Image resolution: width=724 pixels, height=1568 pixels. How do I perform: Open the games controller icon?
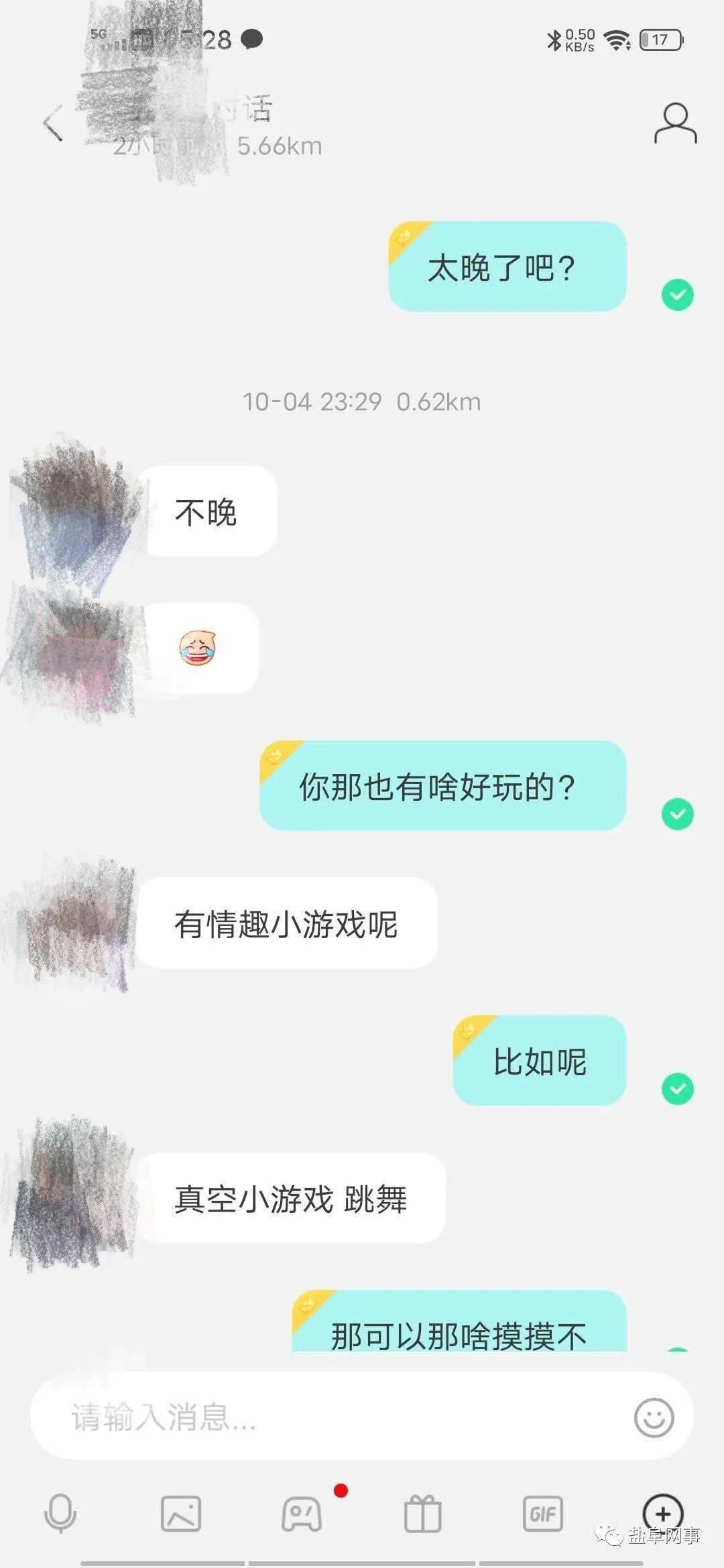point(302,1513)
